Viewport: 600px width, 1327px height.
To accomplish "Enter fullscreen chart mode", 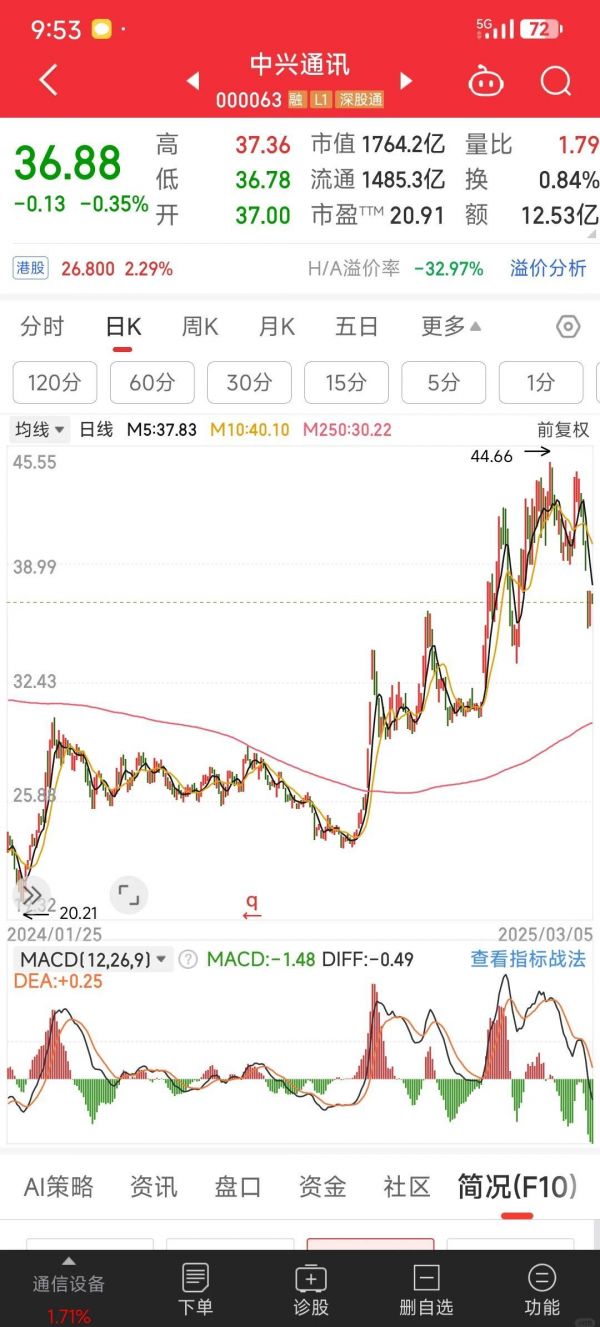I will click(128, 894).
